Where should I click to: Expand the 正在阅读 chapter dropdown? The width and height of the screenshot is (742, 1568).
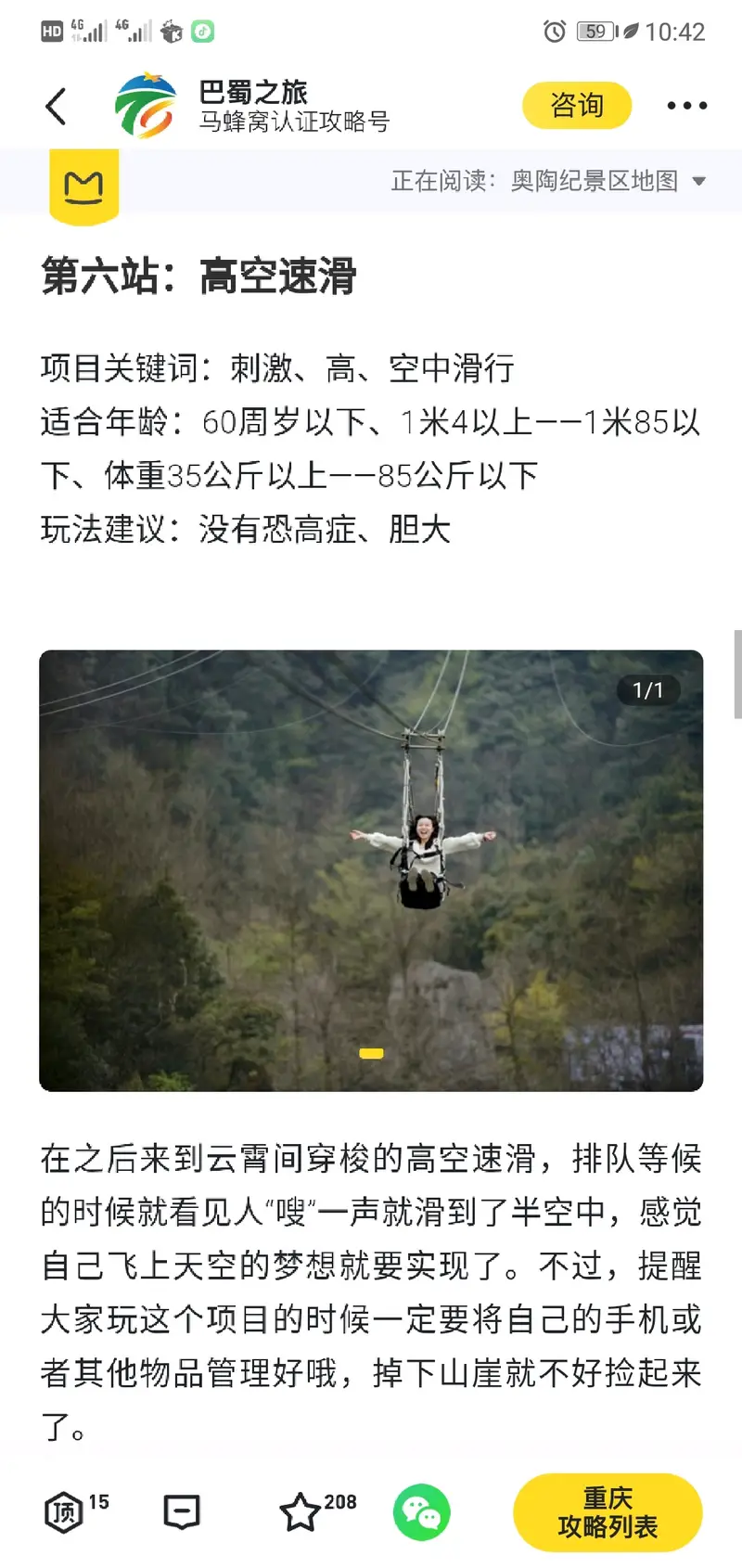pos(698,181)
